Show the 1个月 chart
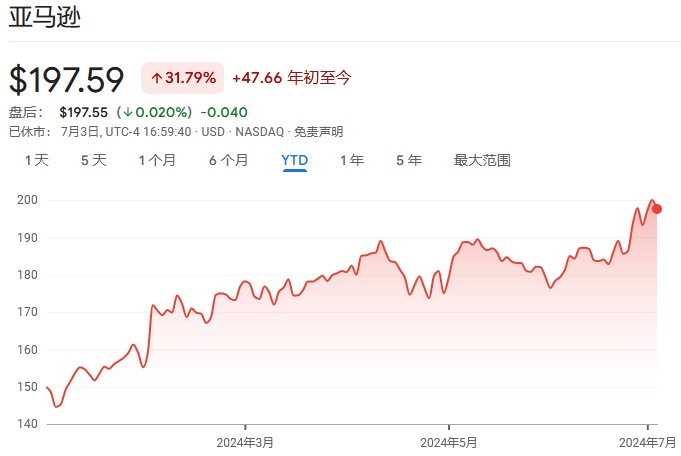The image size is (681, 456). click(157, 160)
